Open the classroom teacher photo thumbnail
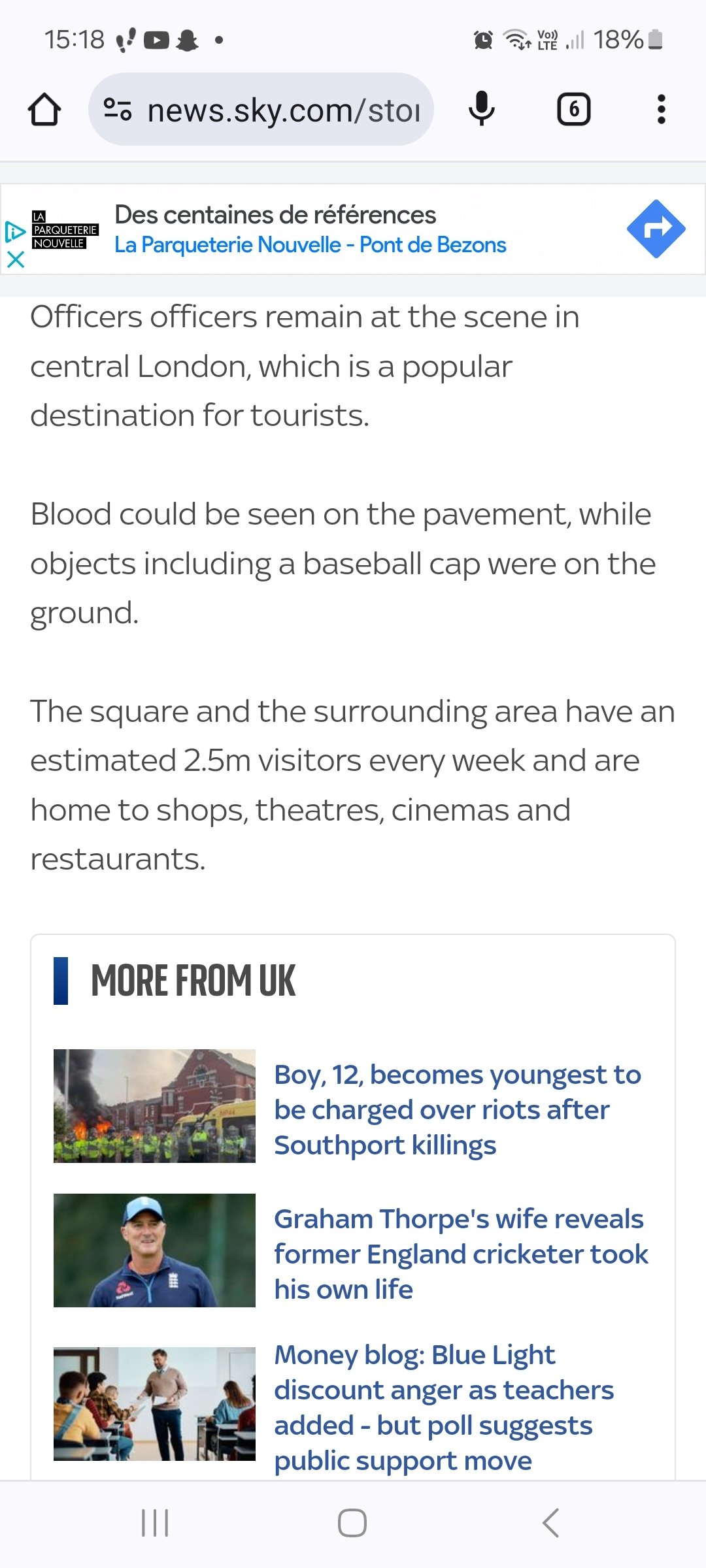Image resolution: width=706 pixels, height=1568 pixels. (154, 1403)
